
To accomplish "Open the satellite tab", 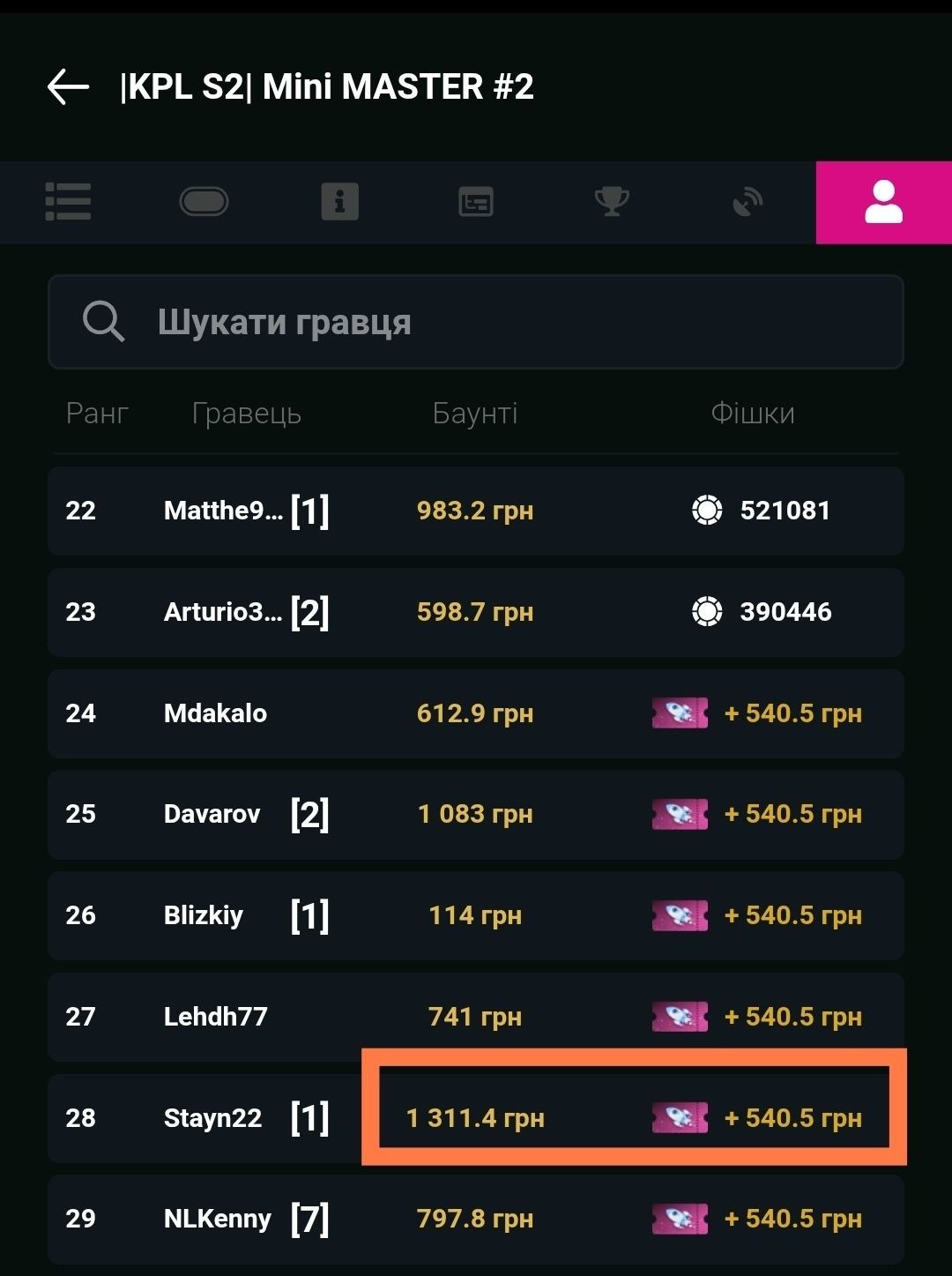I will (x=747, y=202).
